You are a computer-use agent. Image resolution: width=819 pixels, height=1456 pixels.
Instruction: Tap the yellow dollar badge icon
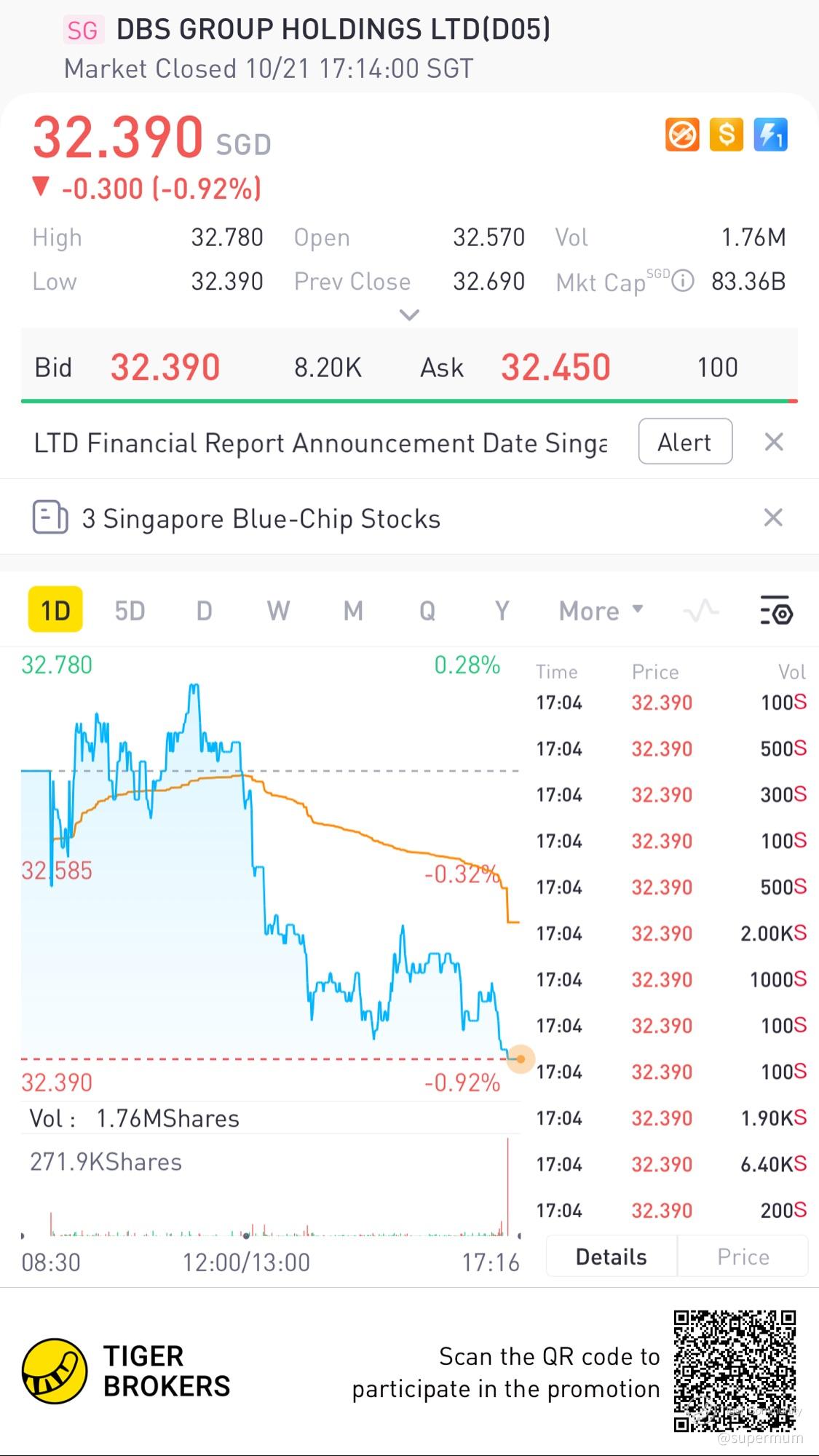point(726,135)
